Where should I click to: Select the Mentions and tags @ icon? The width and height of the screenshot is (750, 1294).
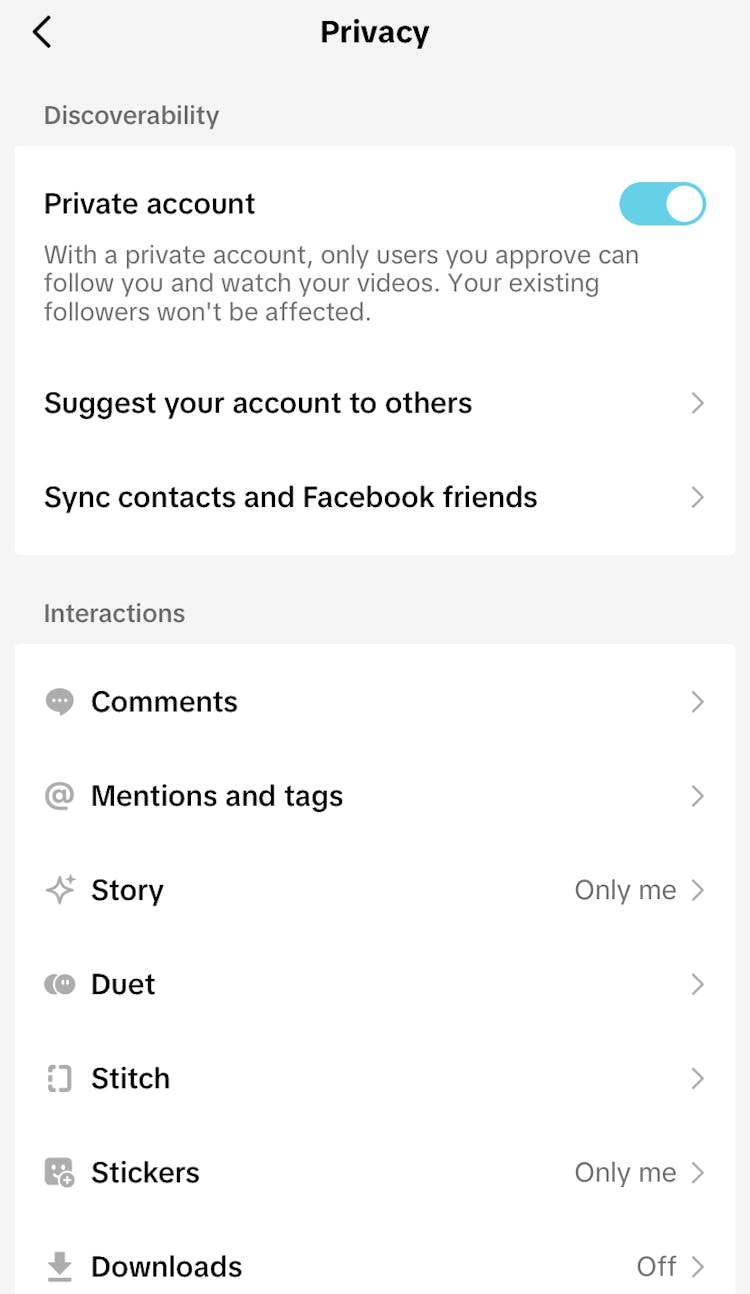[x=60, y=796]
